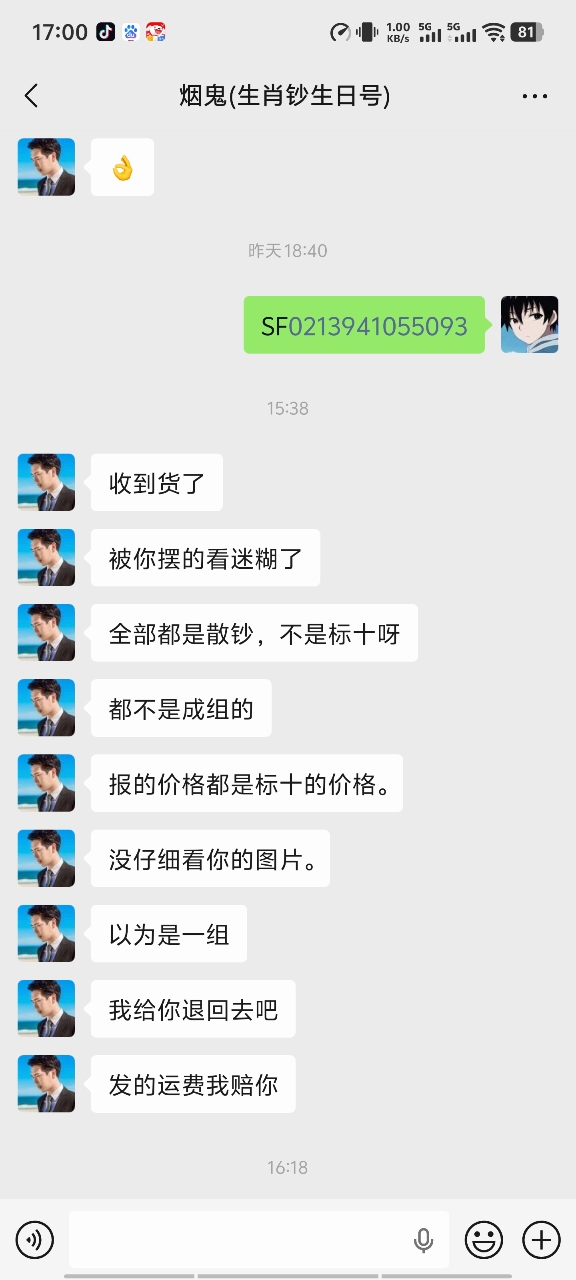Open my own avatar profile
This screenshot has height=1280, width=576.
pyautogui.click(x=529, y=325)
